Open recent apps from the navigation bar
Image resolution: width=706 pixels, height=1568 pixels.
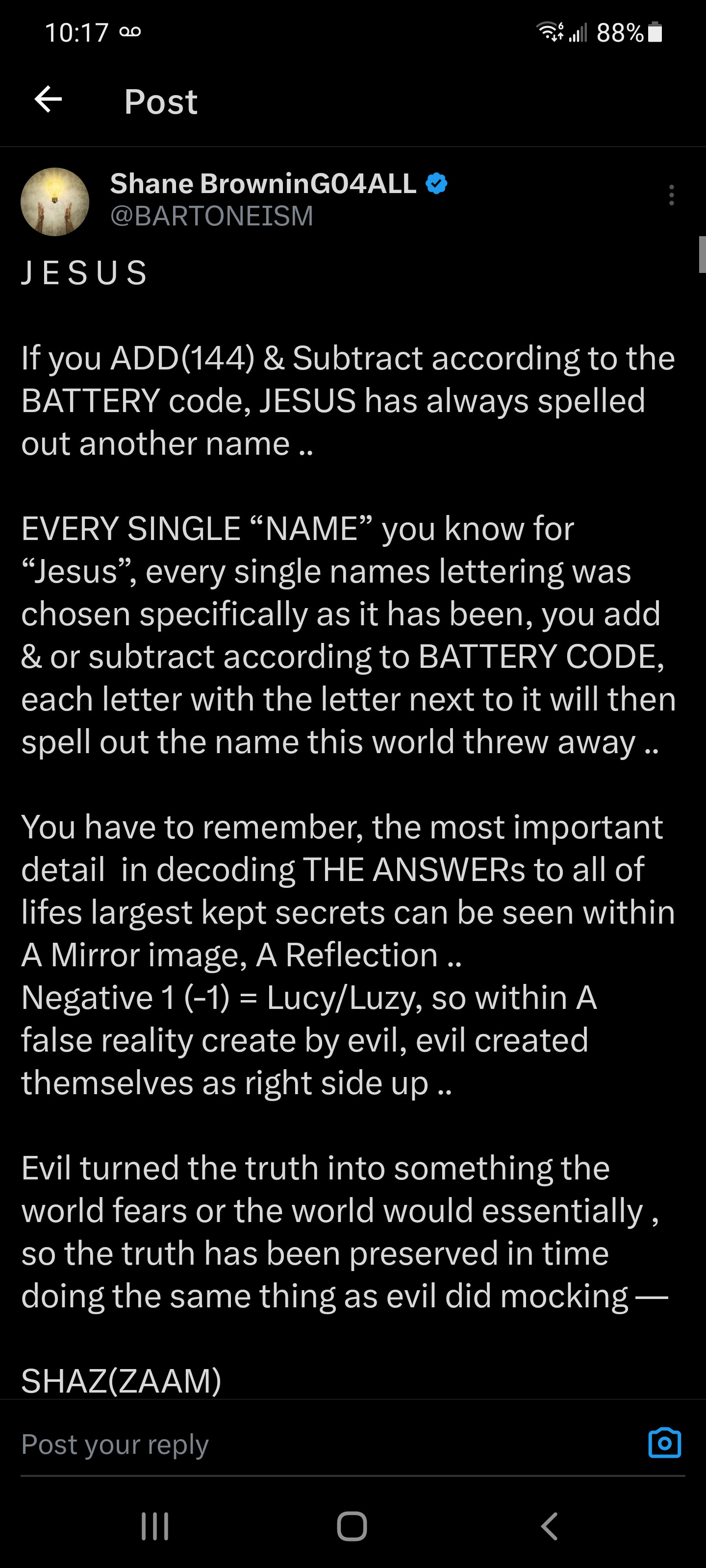155,1526
